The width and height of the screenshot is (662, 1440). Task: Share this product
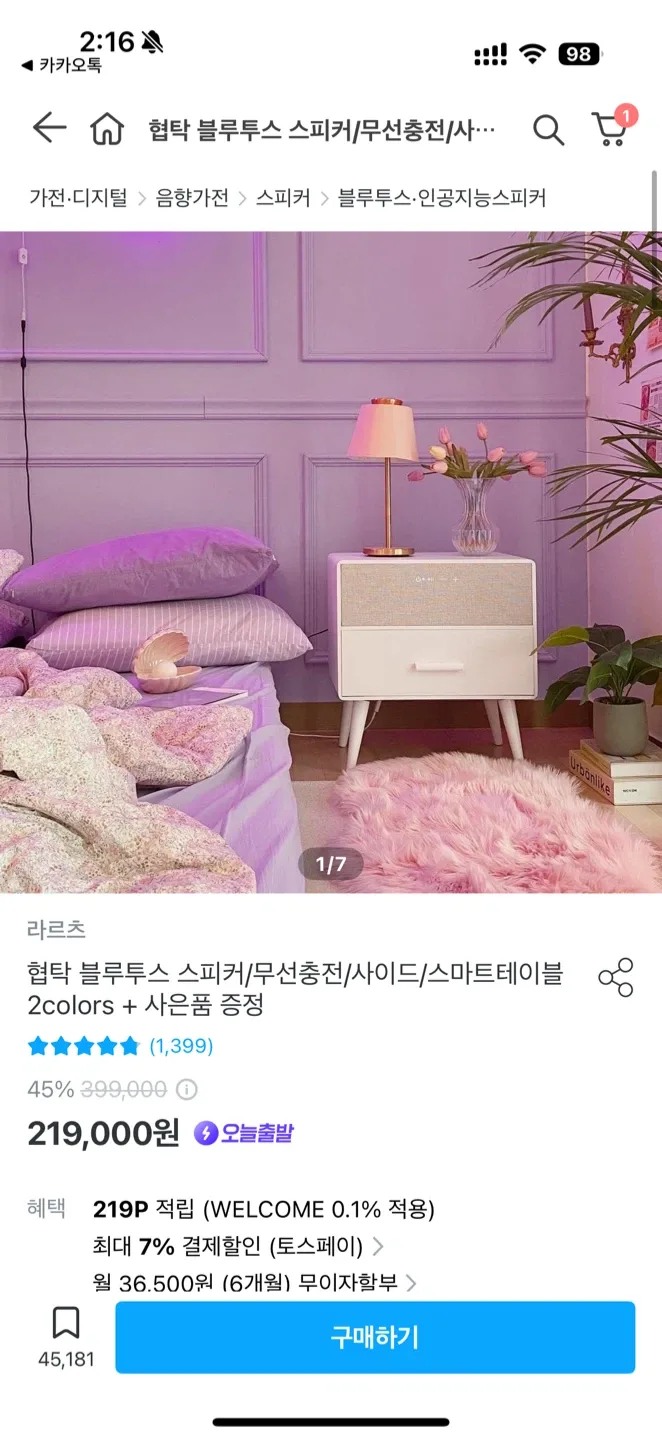point(615,977)
